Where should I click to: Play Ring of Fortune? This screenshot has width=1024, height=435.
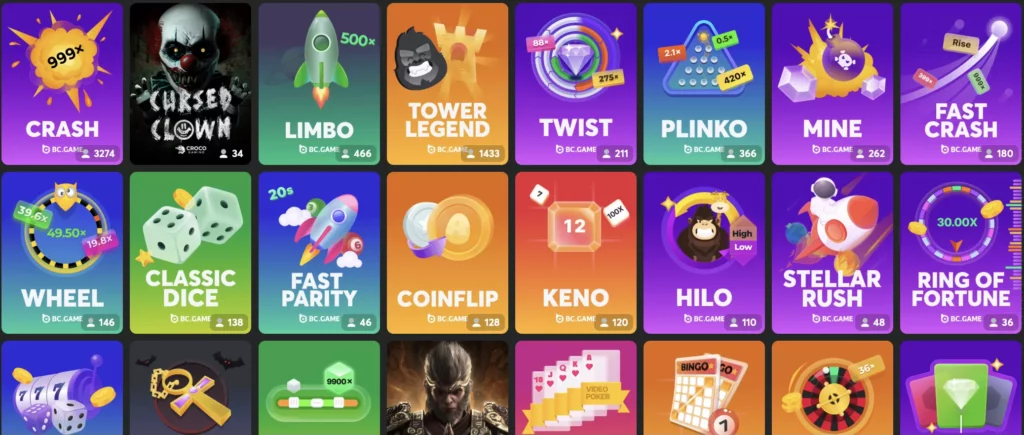[960, 252]
